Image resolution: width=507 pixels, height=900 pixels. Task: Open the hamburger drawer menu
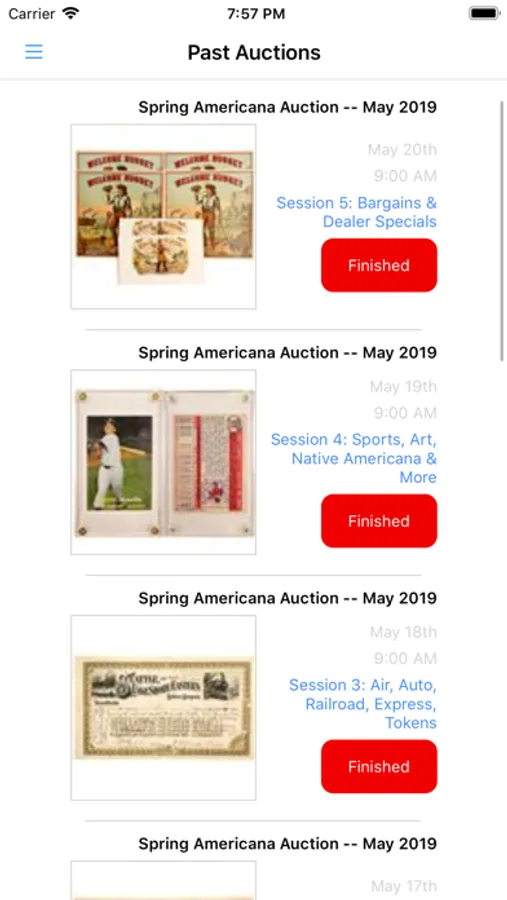[34, 52]
